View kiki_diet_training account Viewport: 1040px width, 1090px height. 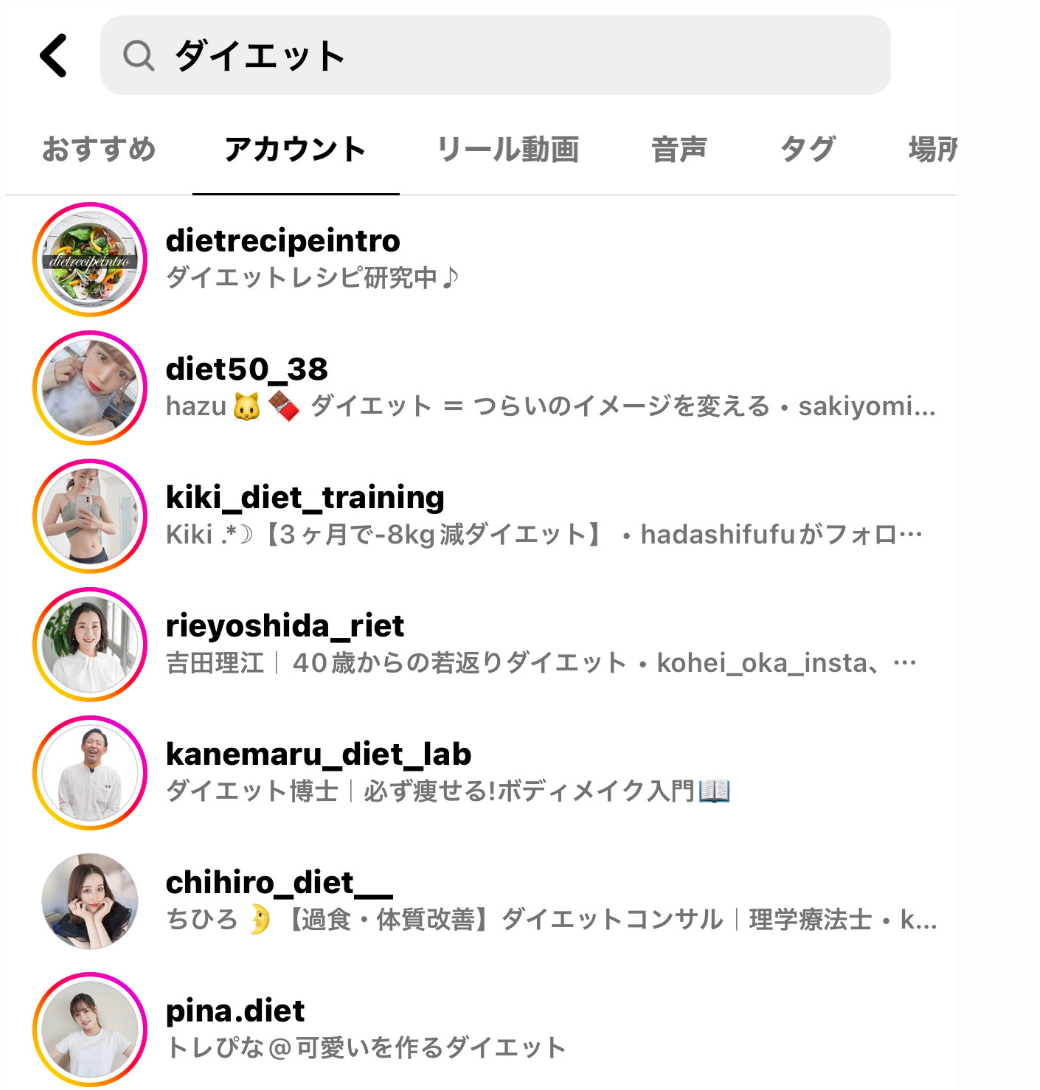pos(305,497)
